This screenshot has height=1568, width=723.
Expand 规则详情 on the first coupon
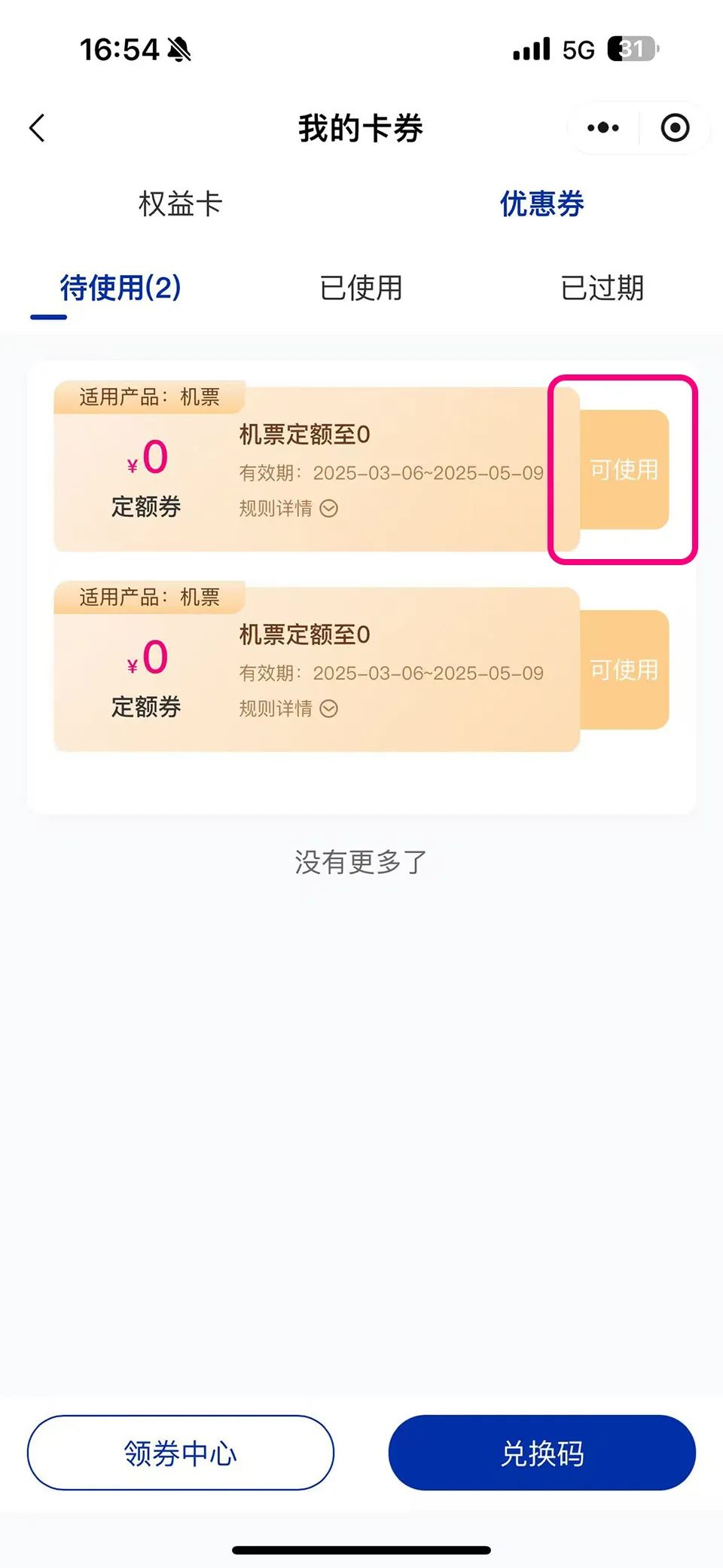coord(288,509)
